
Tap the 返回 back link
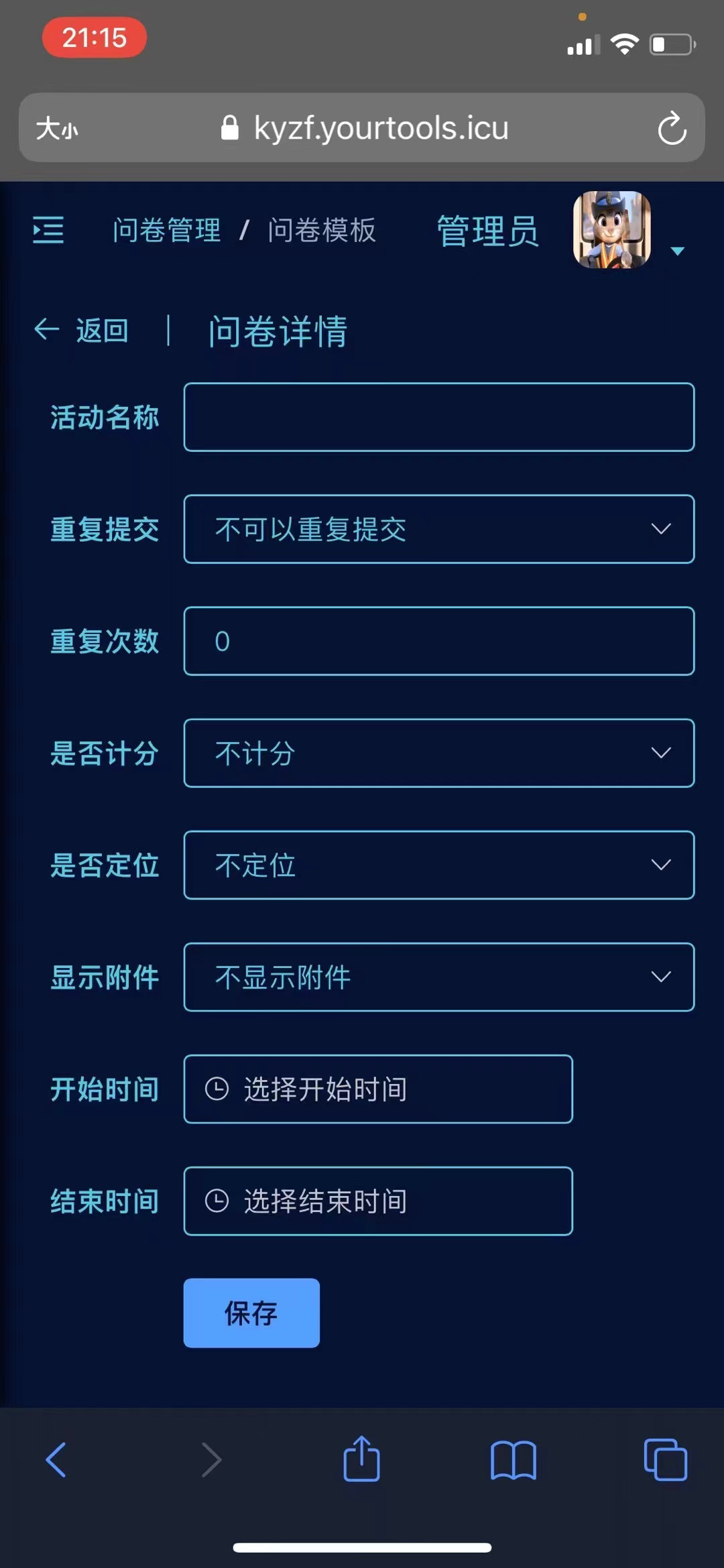82,330
